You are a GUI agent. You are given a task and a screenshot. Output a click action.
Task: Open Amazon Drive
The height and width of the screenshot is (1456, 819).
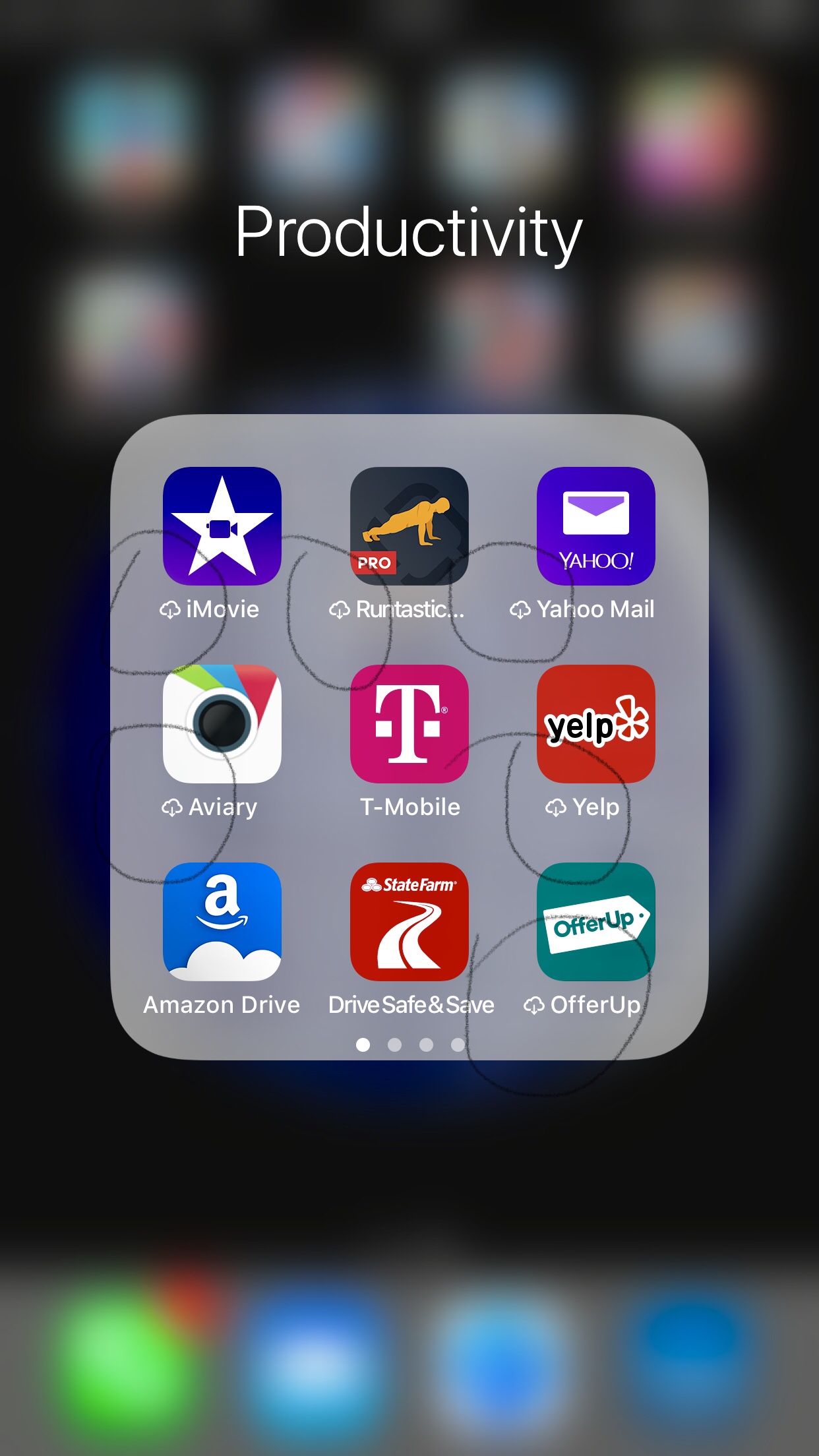coord(222,922)
